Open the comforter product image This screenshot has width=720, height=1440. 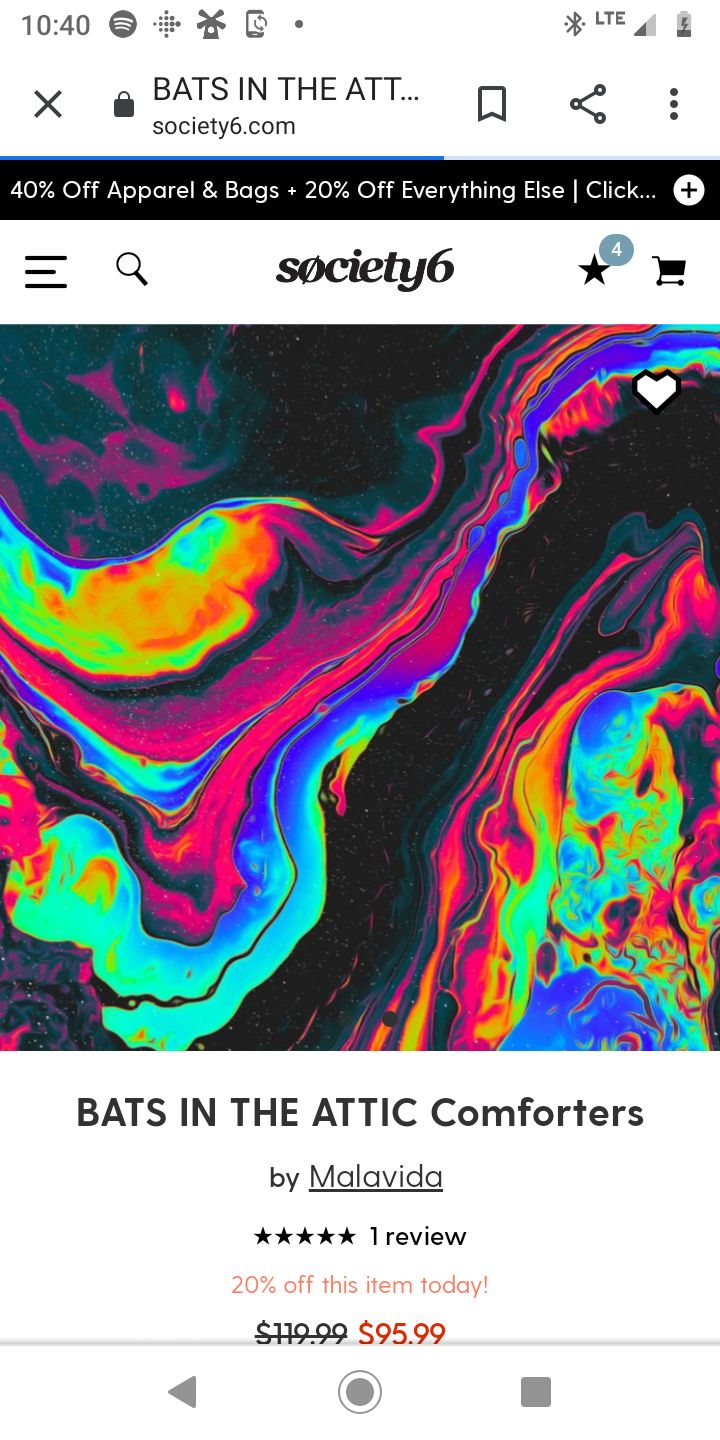(360, 687)
